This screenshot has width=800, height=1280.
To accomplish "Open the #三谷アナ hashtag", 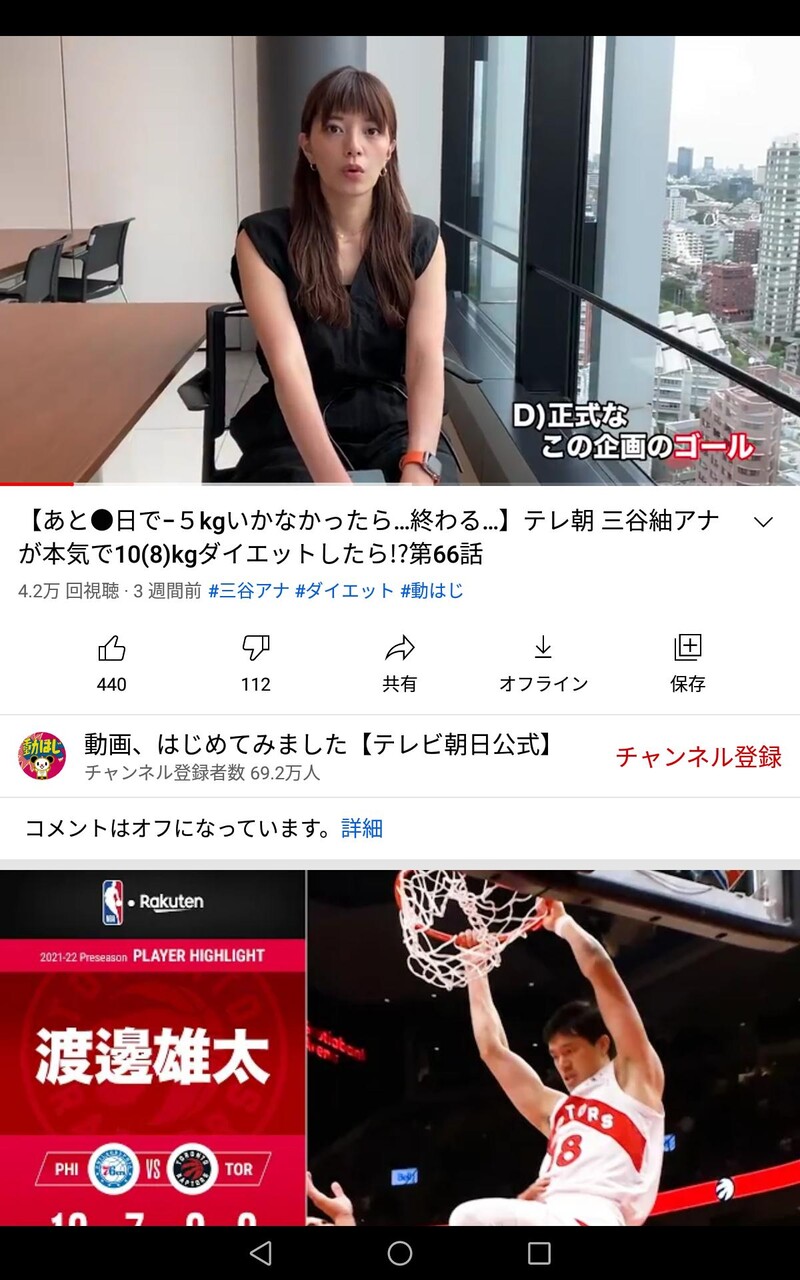I will [x=249, y=591].
